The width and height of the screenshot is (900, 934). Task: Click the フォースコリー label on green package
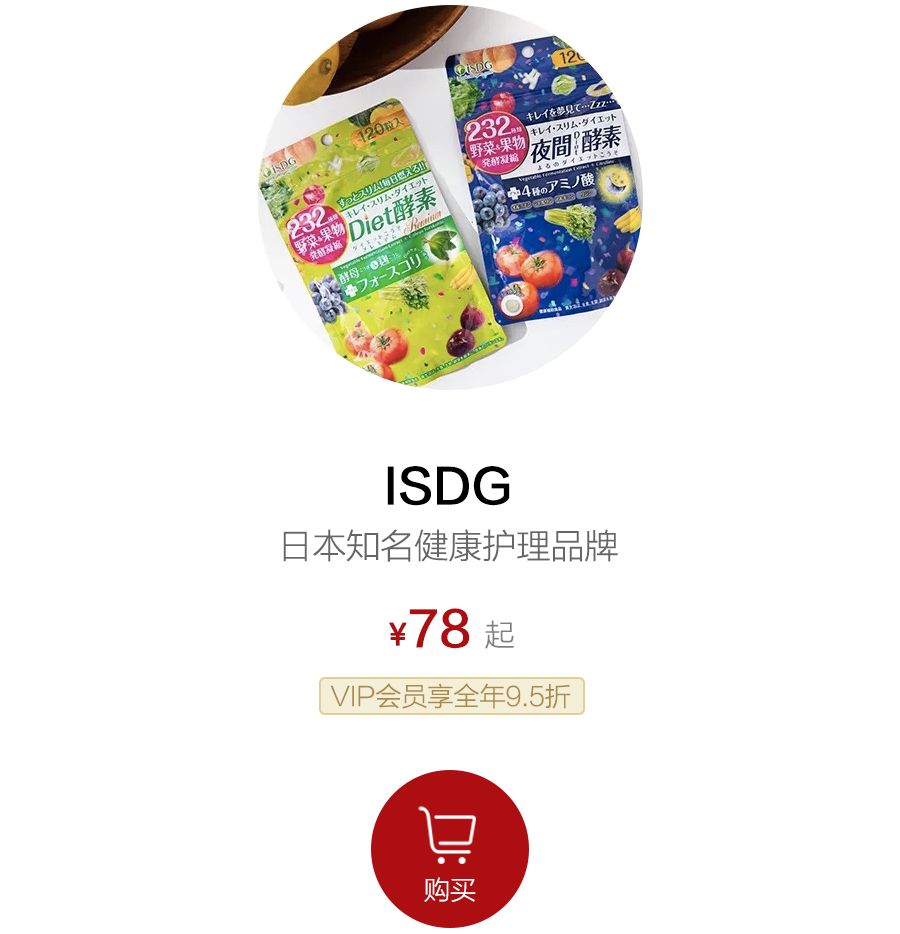[x=391, y=278]
